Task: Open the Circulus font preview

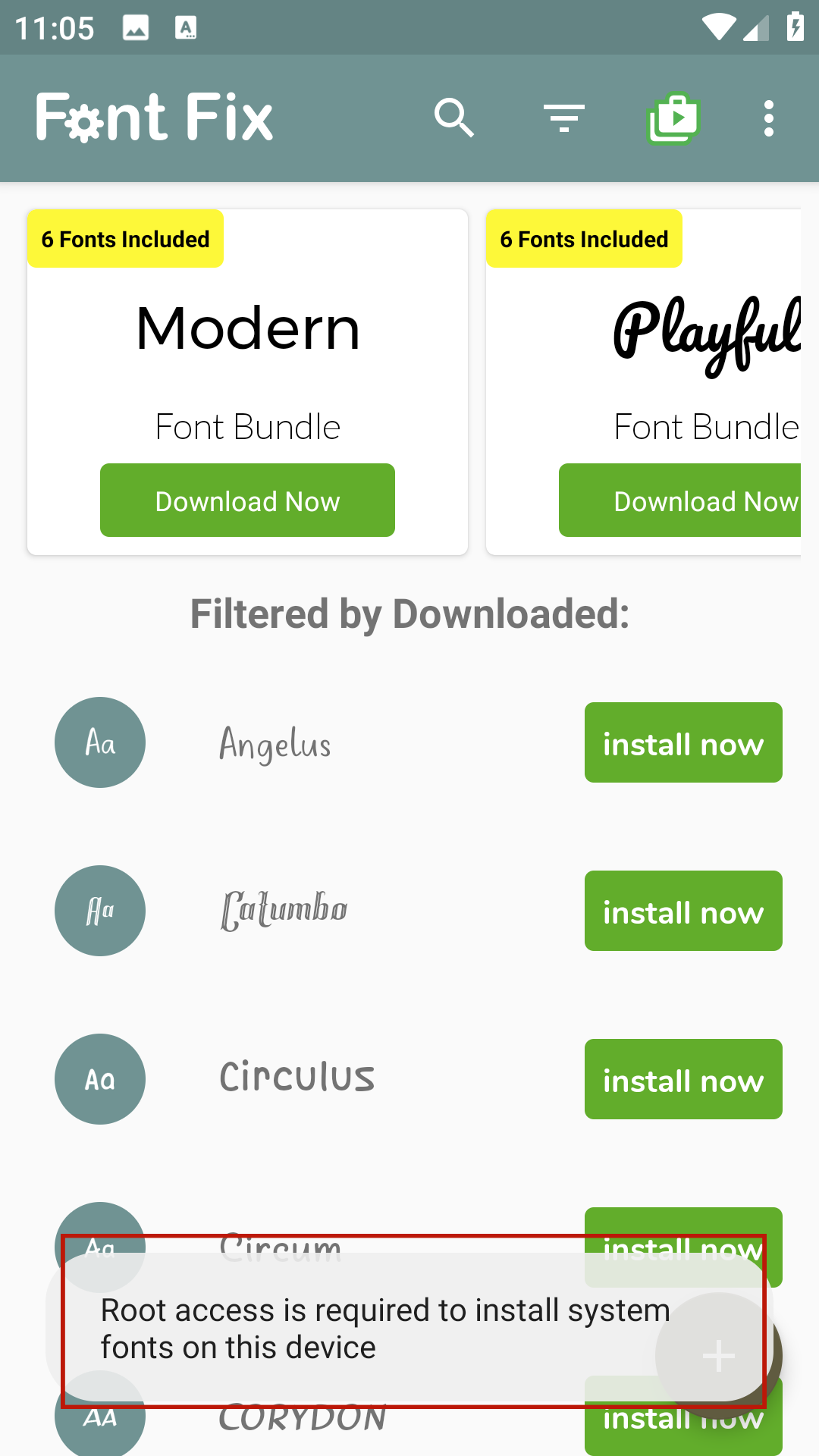Action: (100, 1079)
